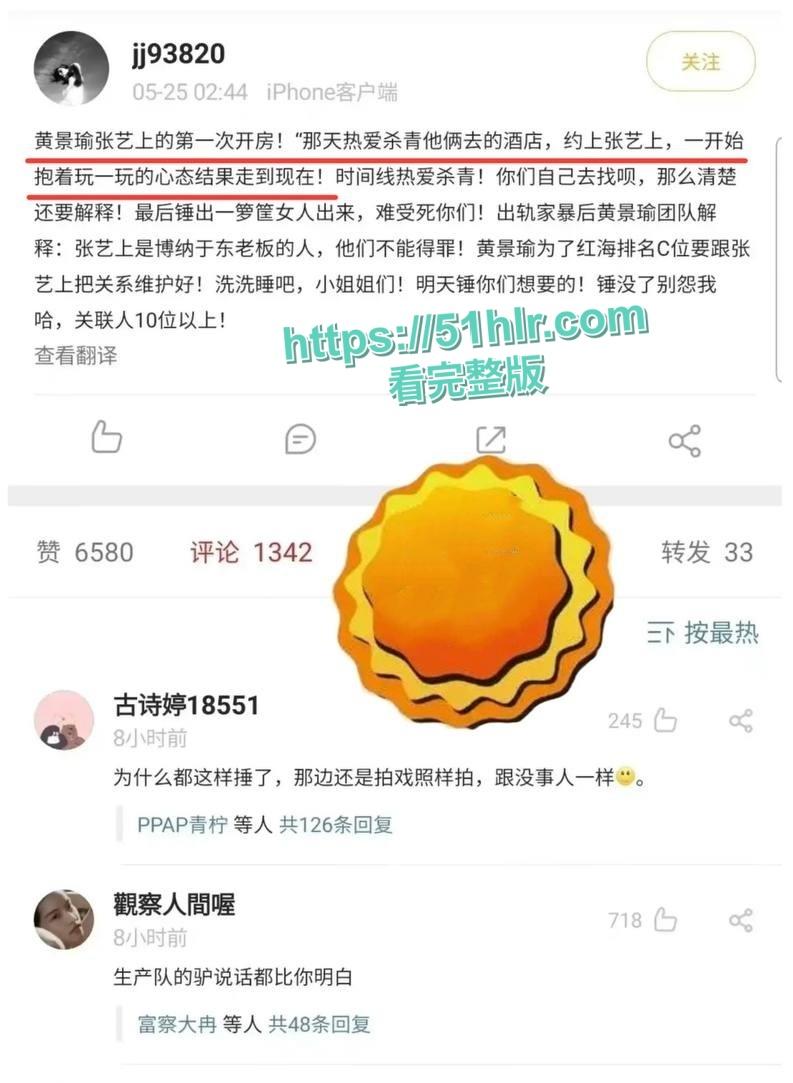The height and width of the screenshot is (1083, 793).
Task: Like 観察人間喔's comment
Action: (x=665, y=920)
